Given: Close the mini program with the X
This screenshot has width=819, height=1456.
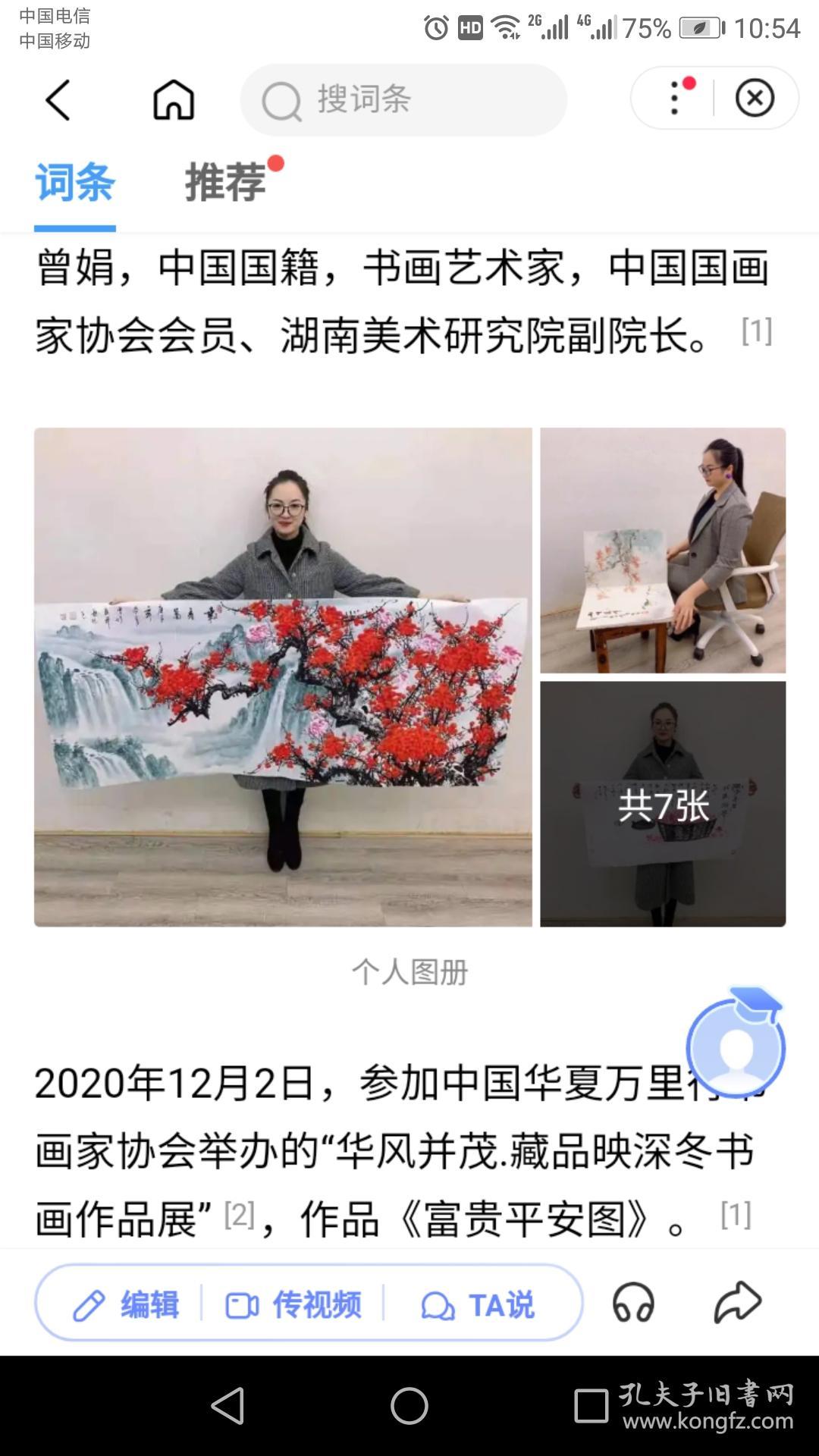Looking at the screenshot, I should click(755, 99).
